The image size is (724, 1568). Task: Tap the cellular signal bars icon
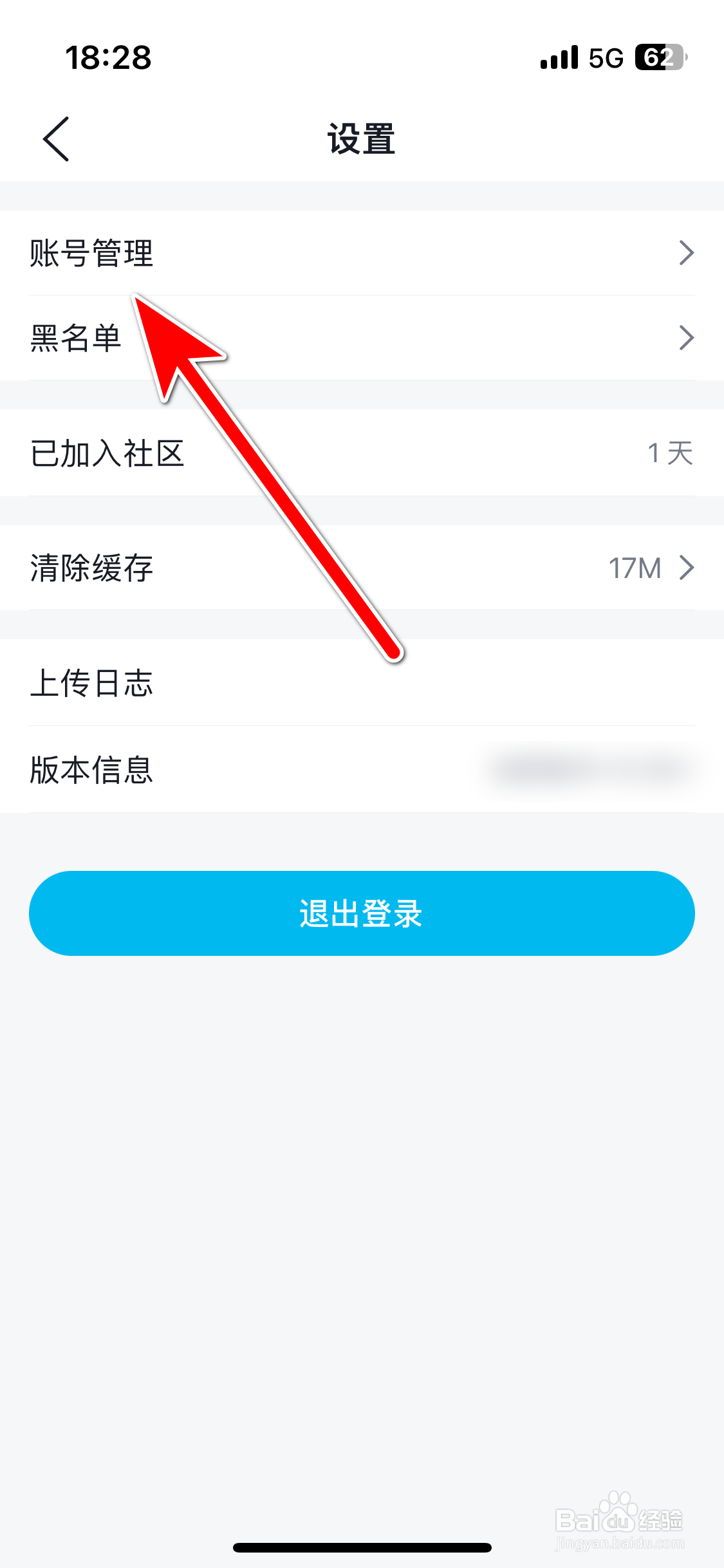(559, 58)
